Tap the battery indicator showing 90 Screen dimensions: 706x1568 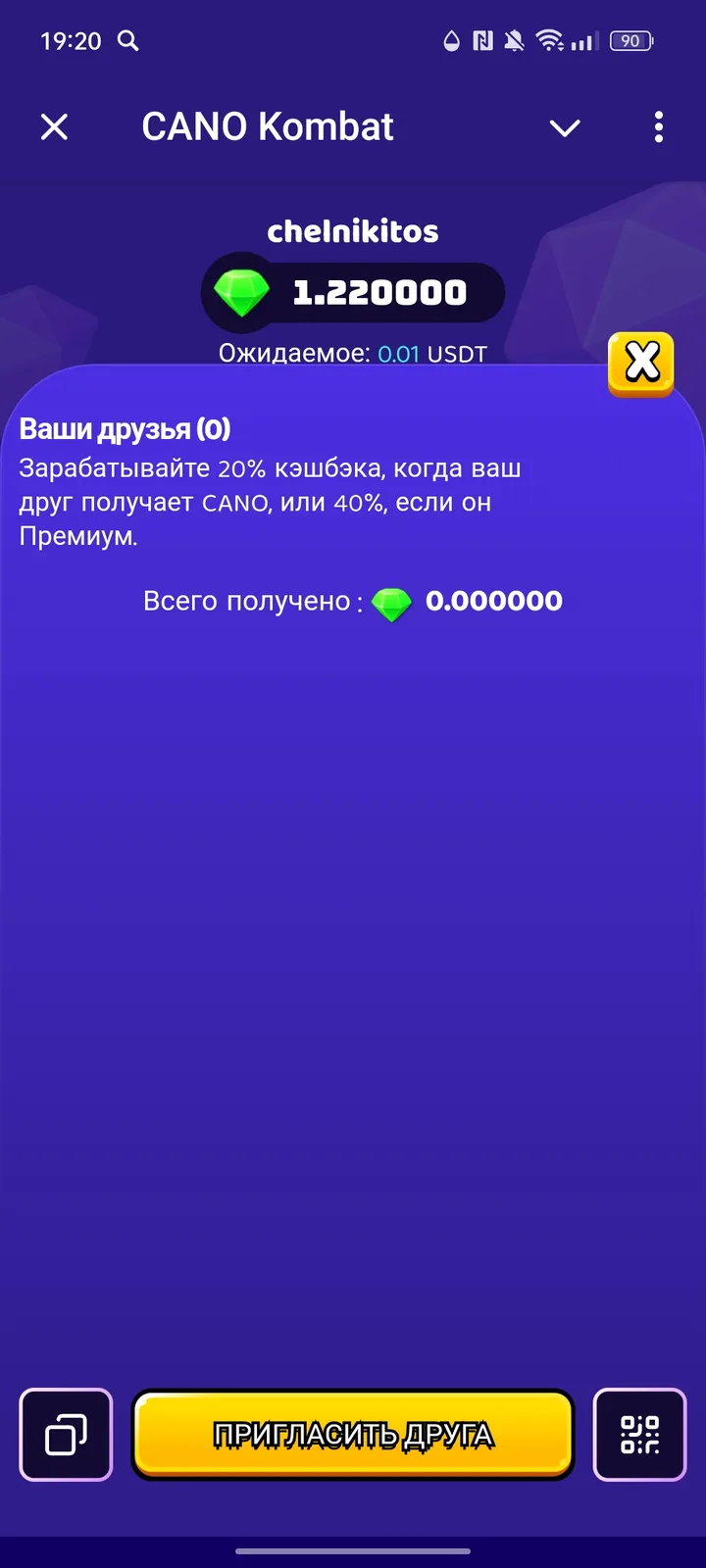click(630, 41)
